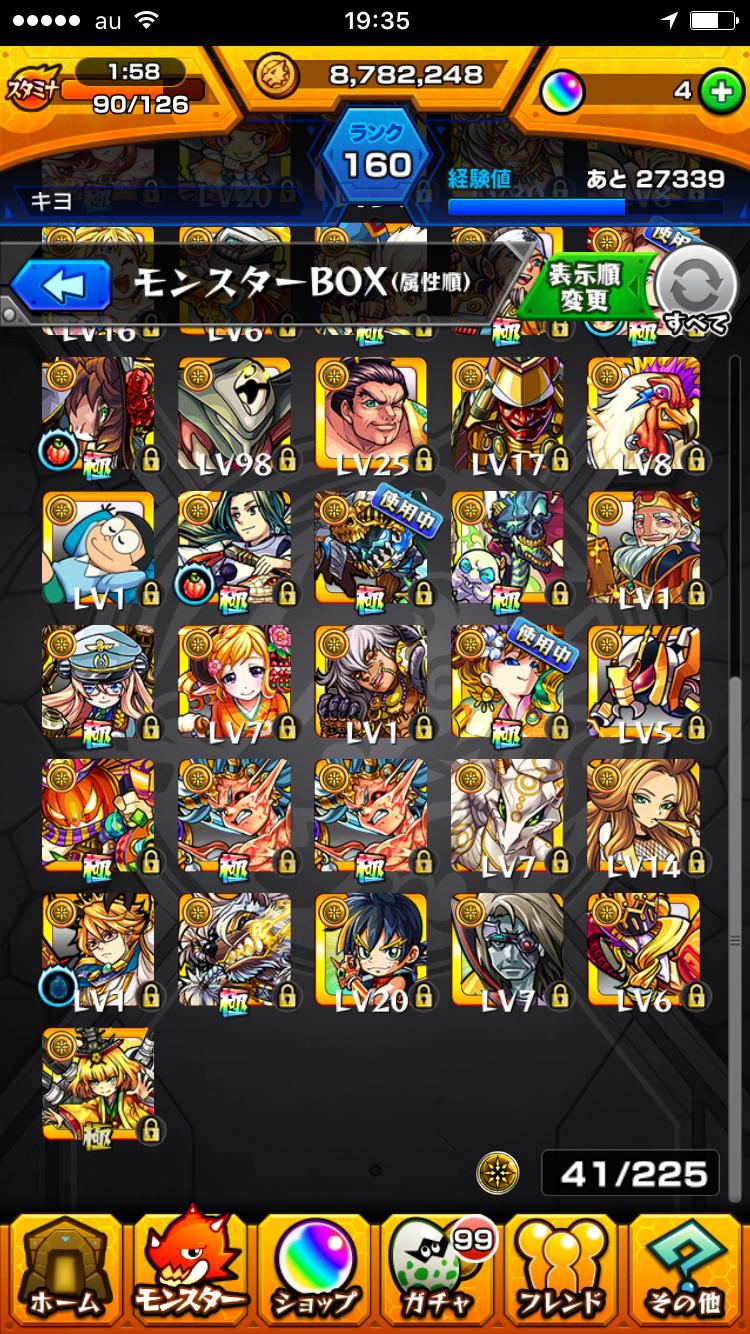Select the pumpkin-head monster
The image size is (750, 1334).
[x=99, y=815]
